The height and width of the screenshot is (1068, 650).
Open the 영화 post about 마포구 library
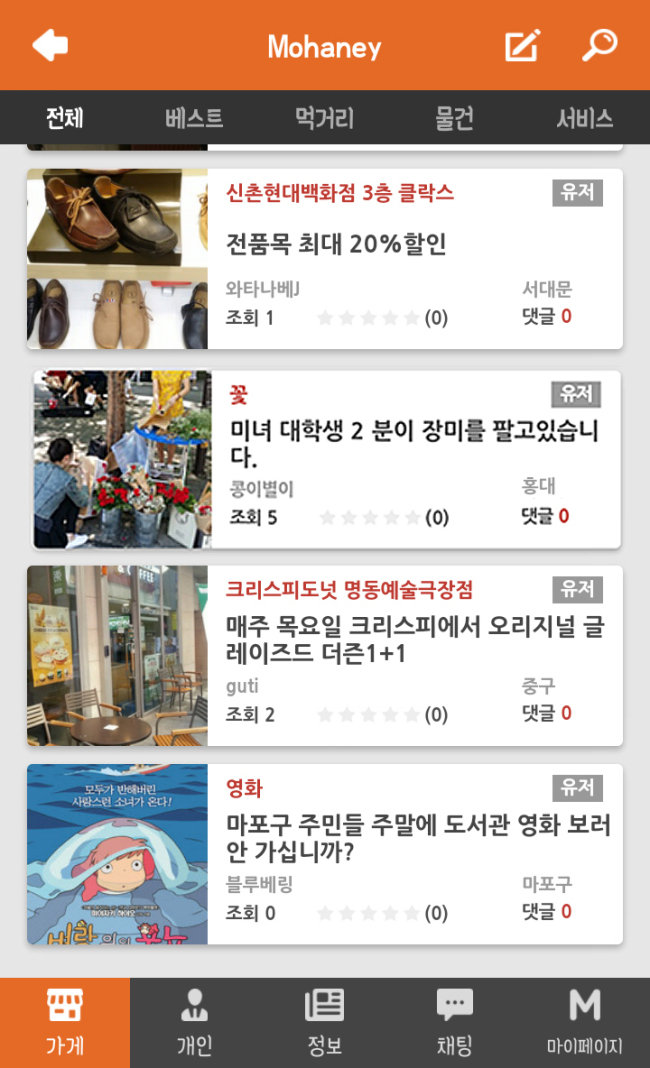coord(325,854)
